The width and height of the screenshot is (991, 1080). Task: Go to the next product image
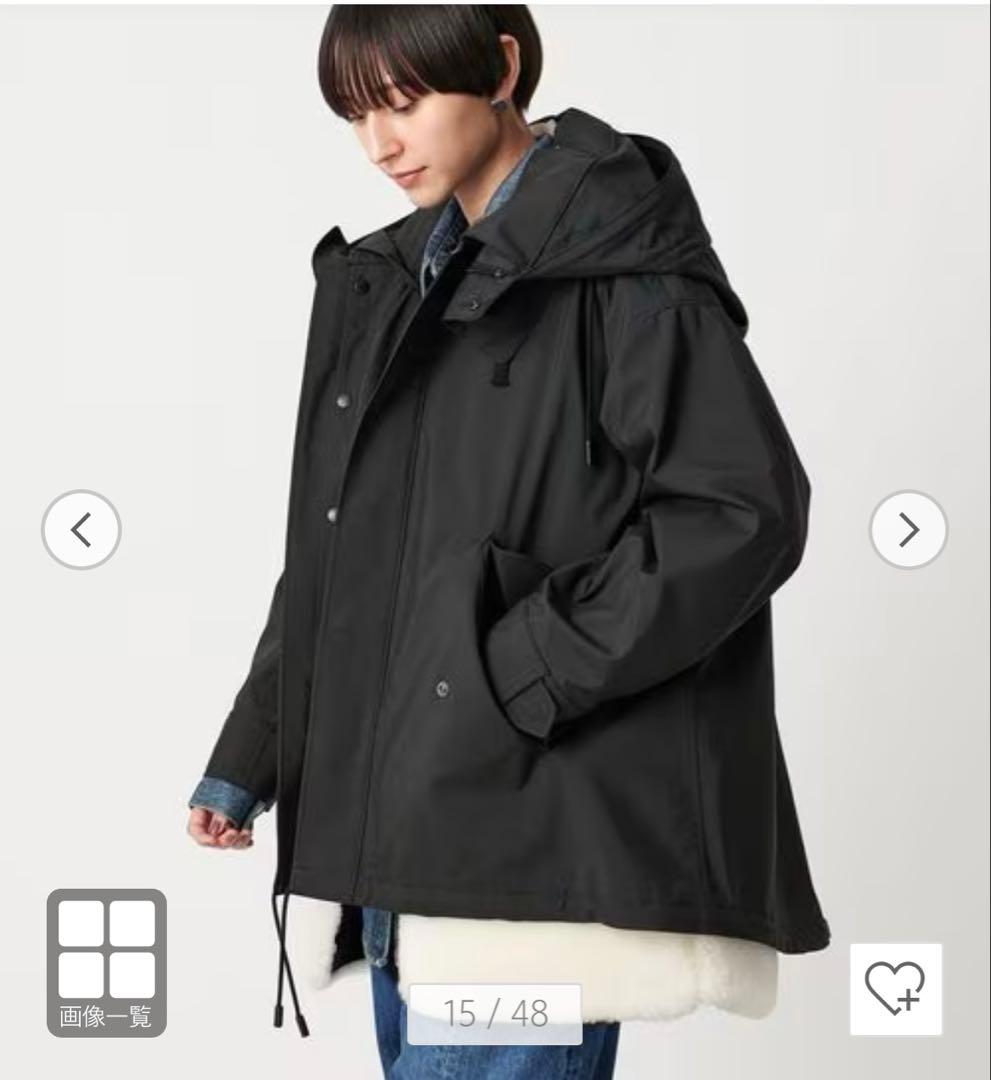pyautogui.click(x=908, y=530)
